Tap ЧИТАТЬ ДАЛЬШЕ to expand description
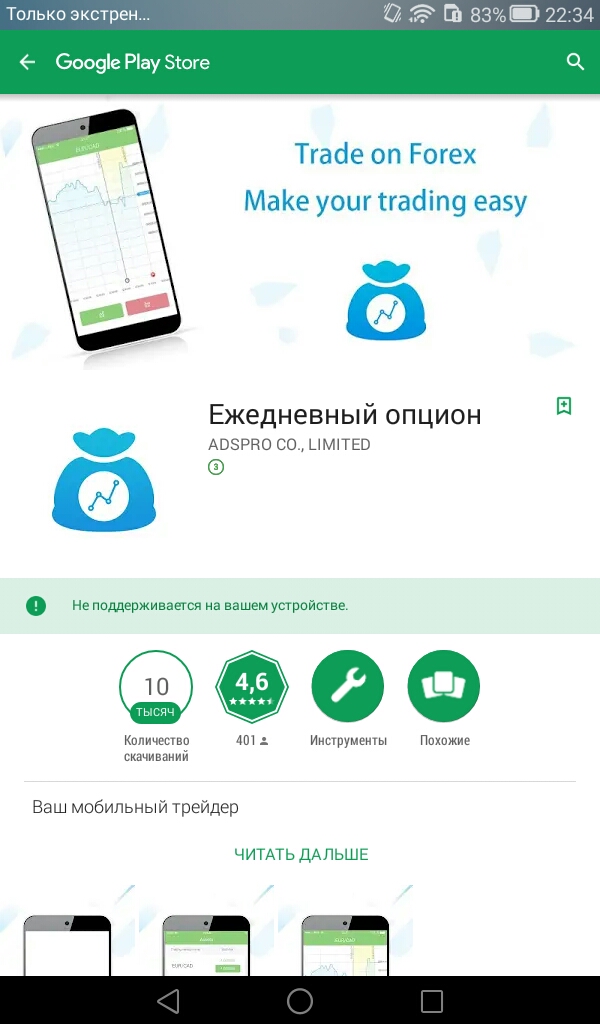 [301, 854]
